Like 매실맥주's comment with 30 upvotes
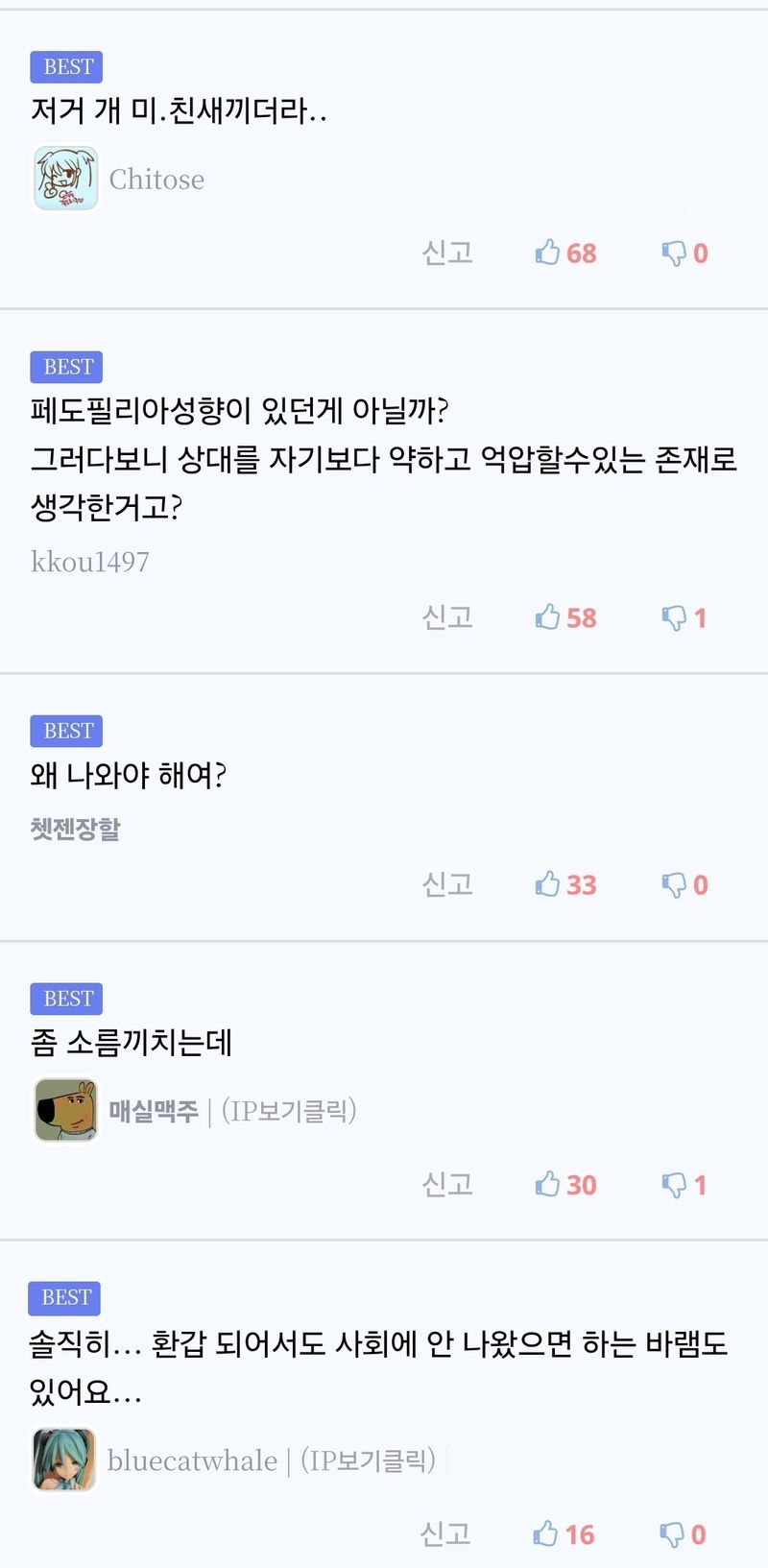768x1568 pixels. [x=565, y=1185]
